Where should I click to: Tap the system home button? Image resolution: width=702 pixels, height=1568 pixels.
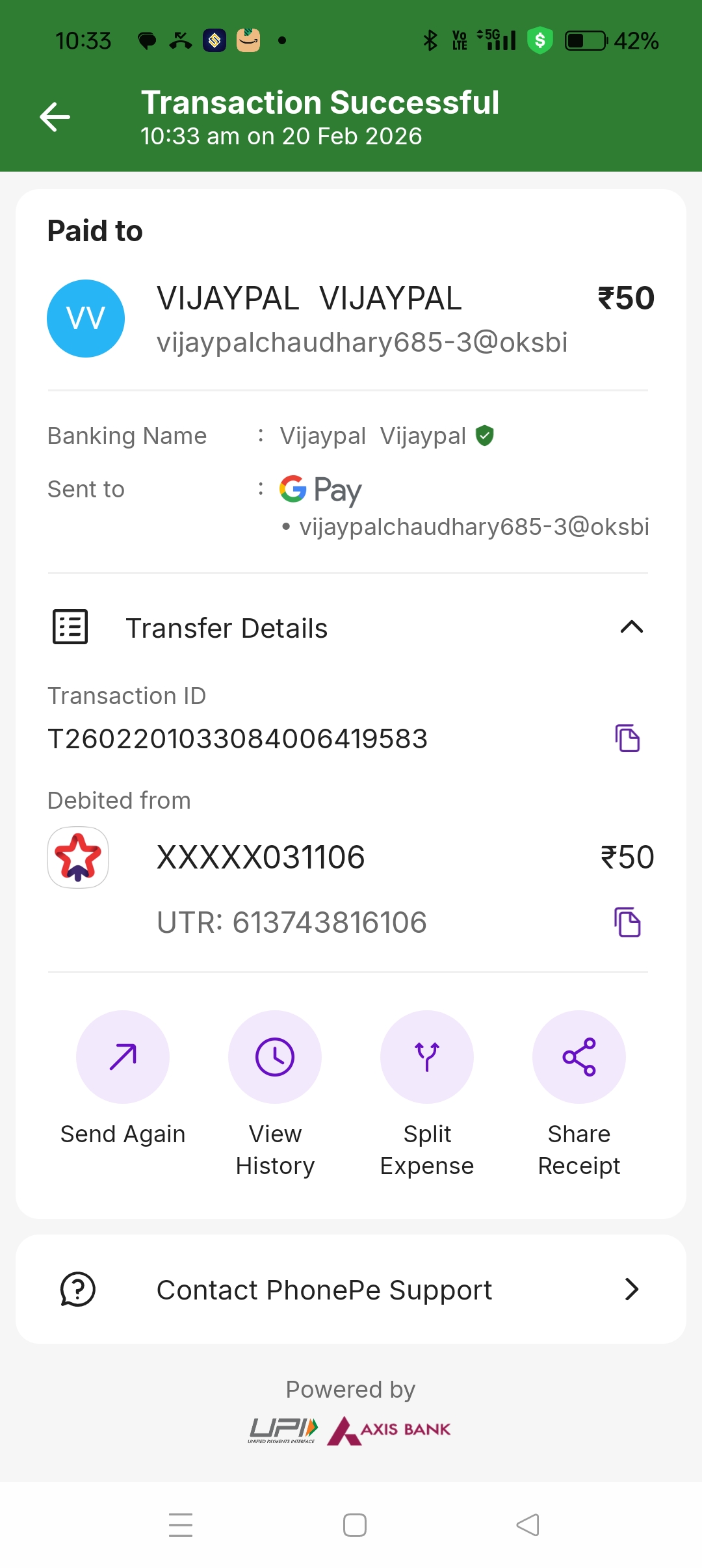click(x=355, y=1525)
